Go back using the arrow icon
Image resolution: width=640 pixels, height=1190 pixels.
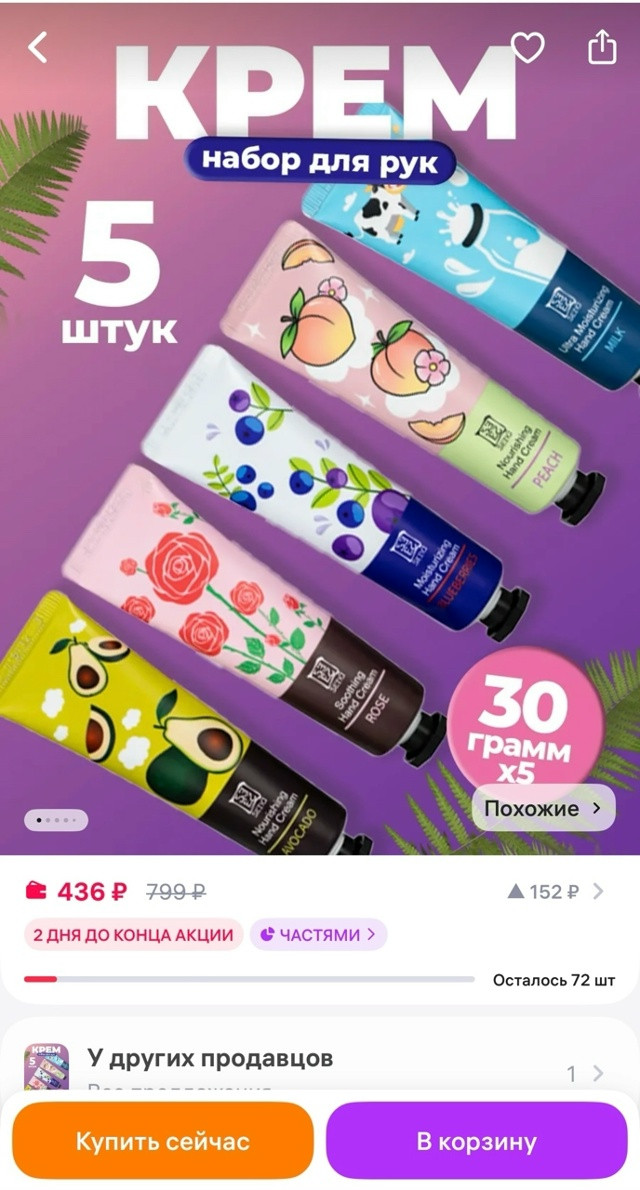(37, 47)
